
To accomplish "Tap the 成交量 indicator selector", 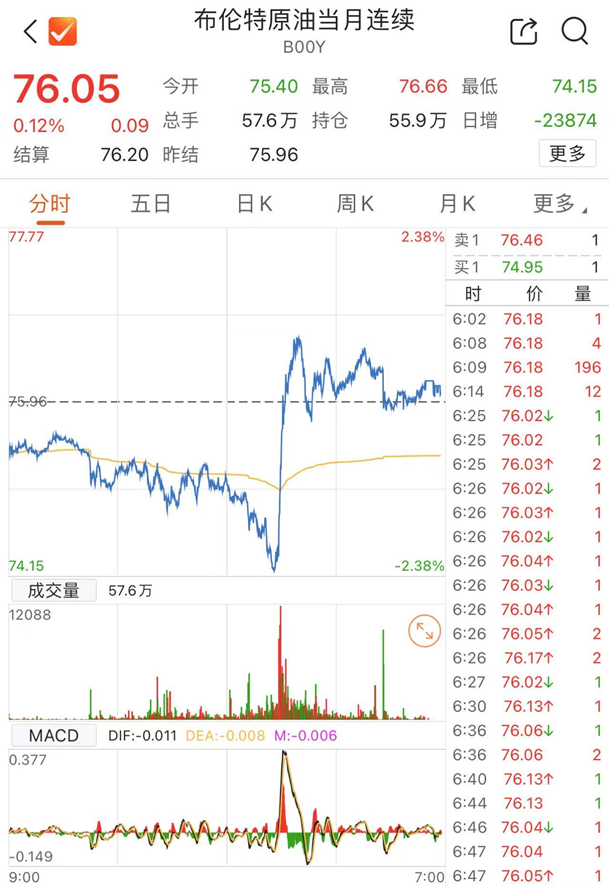I will (53, 591).
